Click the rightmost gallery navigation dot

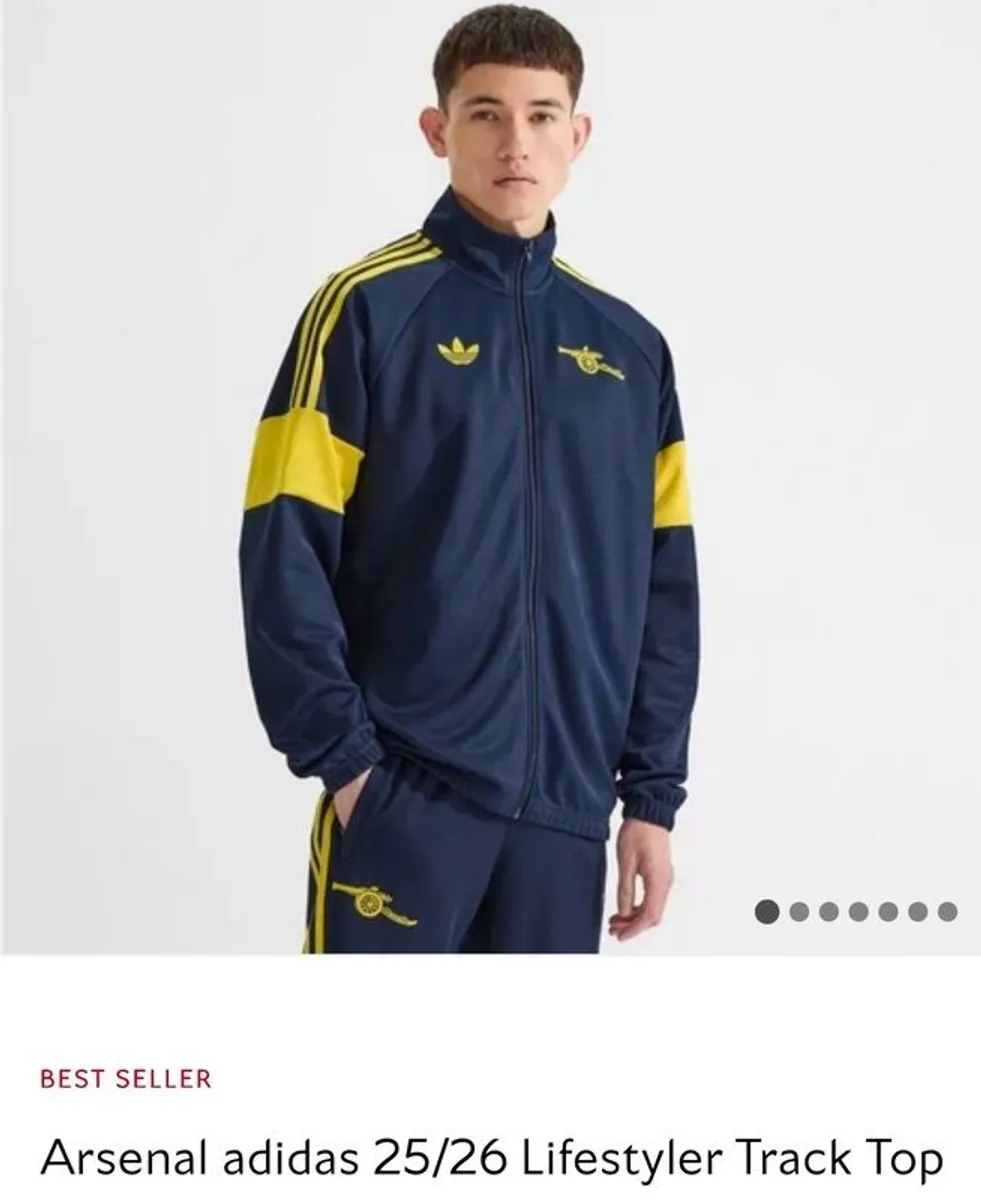[946, 911]
